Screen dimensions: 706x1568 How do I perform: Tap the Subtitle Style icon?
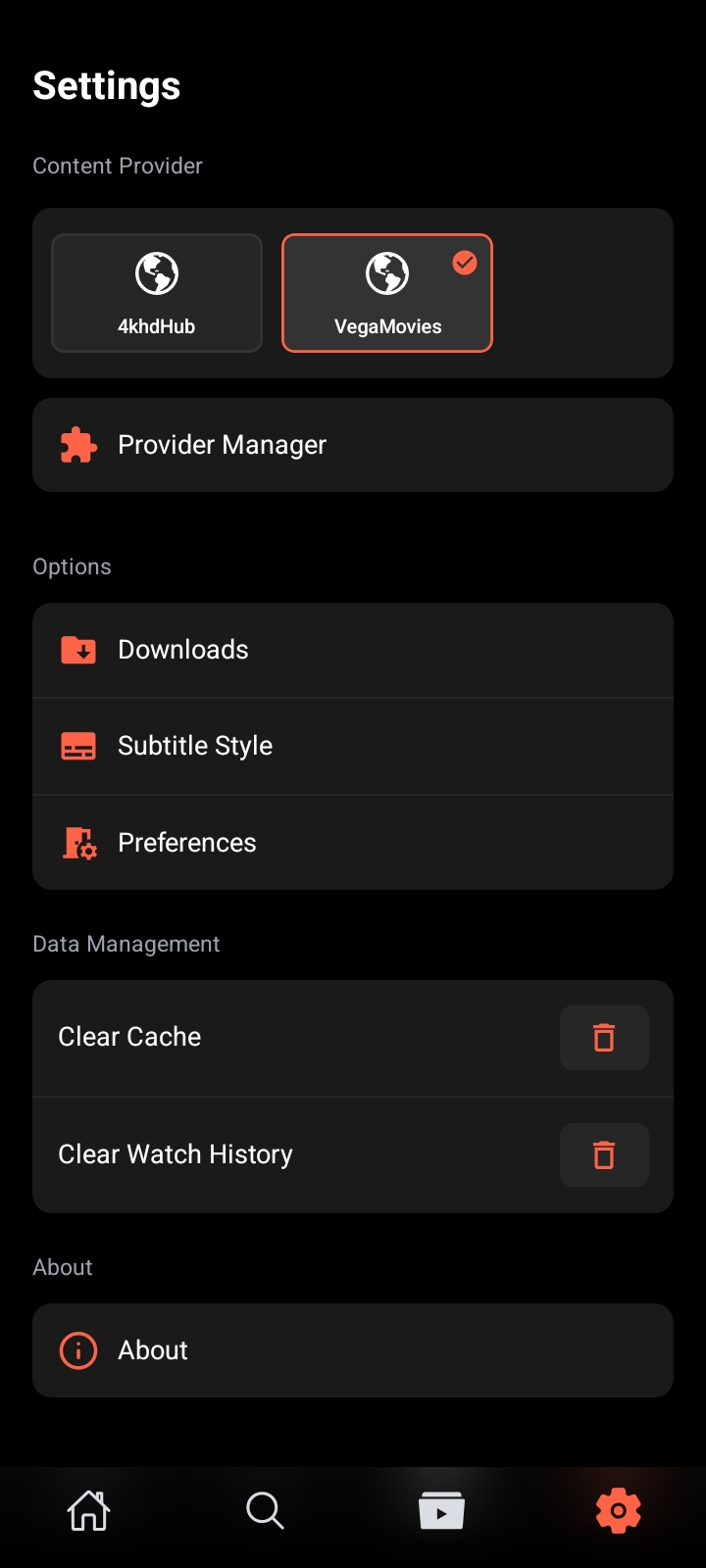pyautogui.click(x=79, y=745)
